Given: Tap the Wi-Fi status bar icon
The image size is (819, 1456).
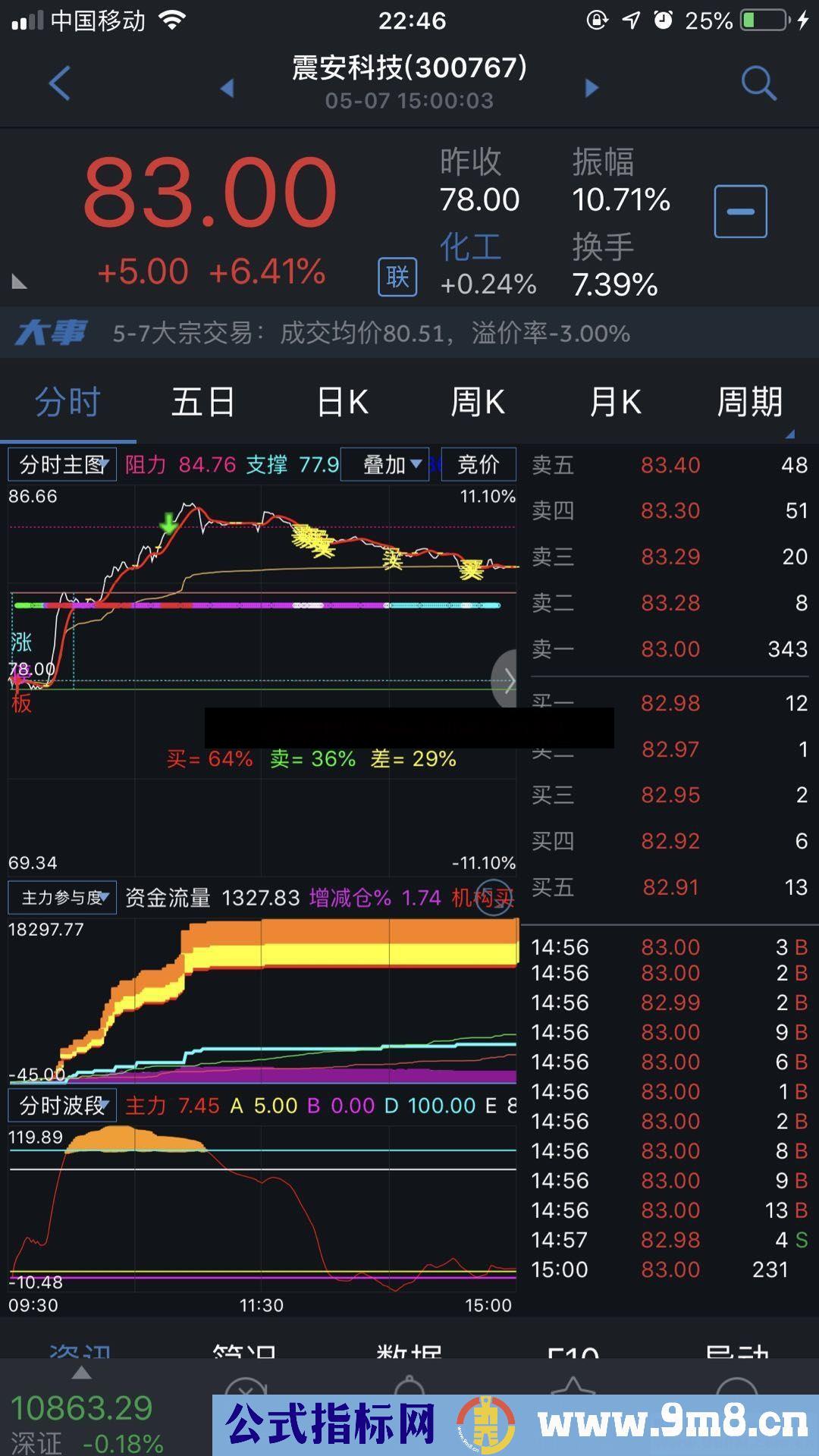Looking at the screenshot, I should point(173,20).
